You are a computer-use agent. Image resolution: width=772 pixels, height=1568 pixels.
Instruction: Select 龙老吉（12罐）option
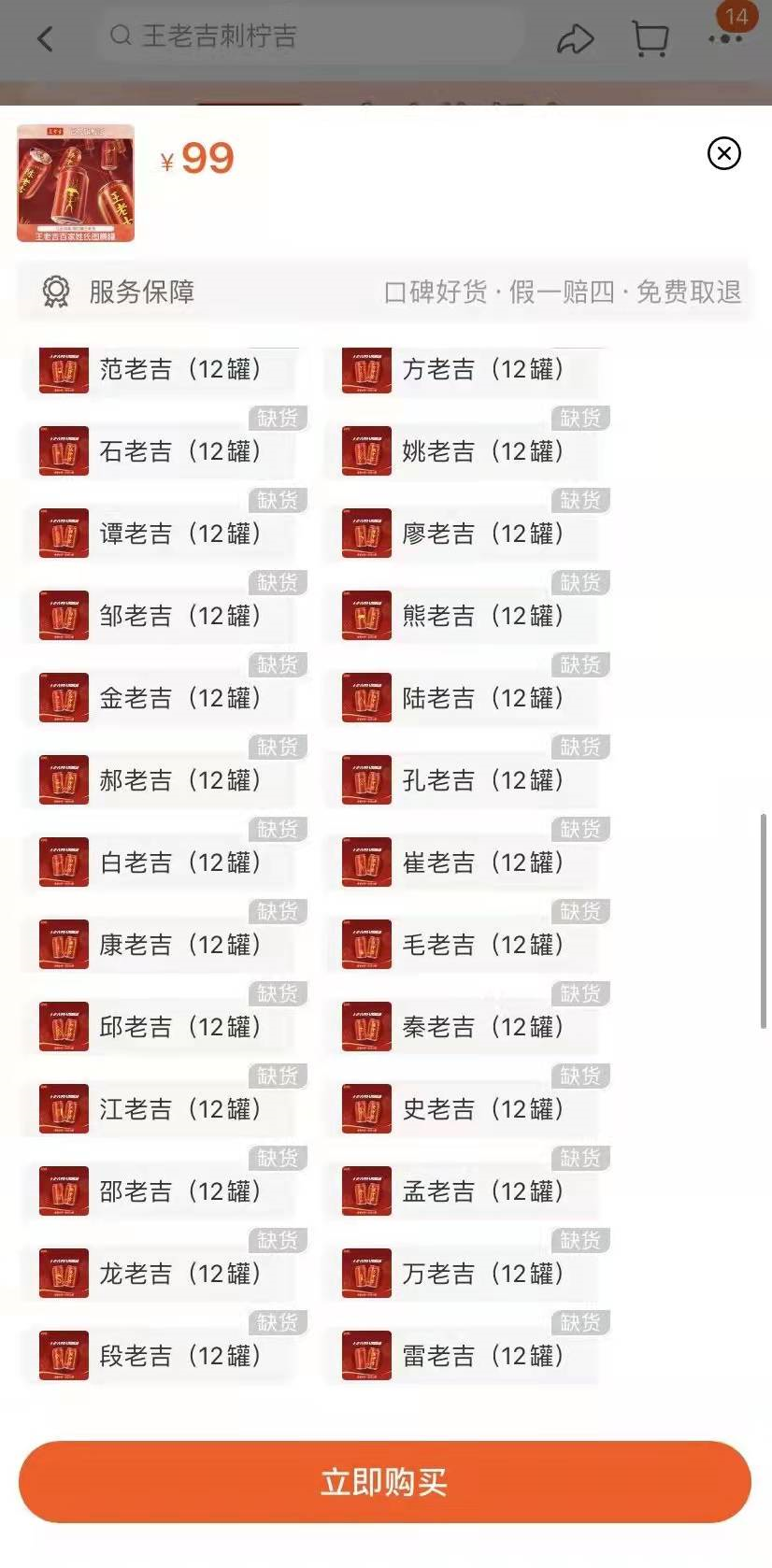click(x=159, y=1275)
